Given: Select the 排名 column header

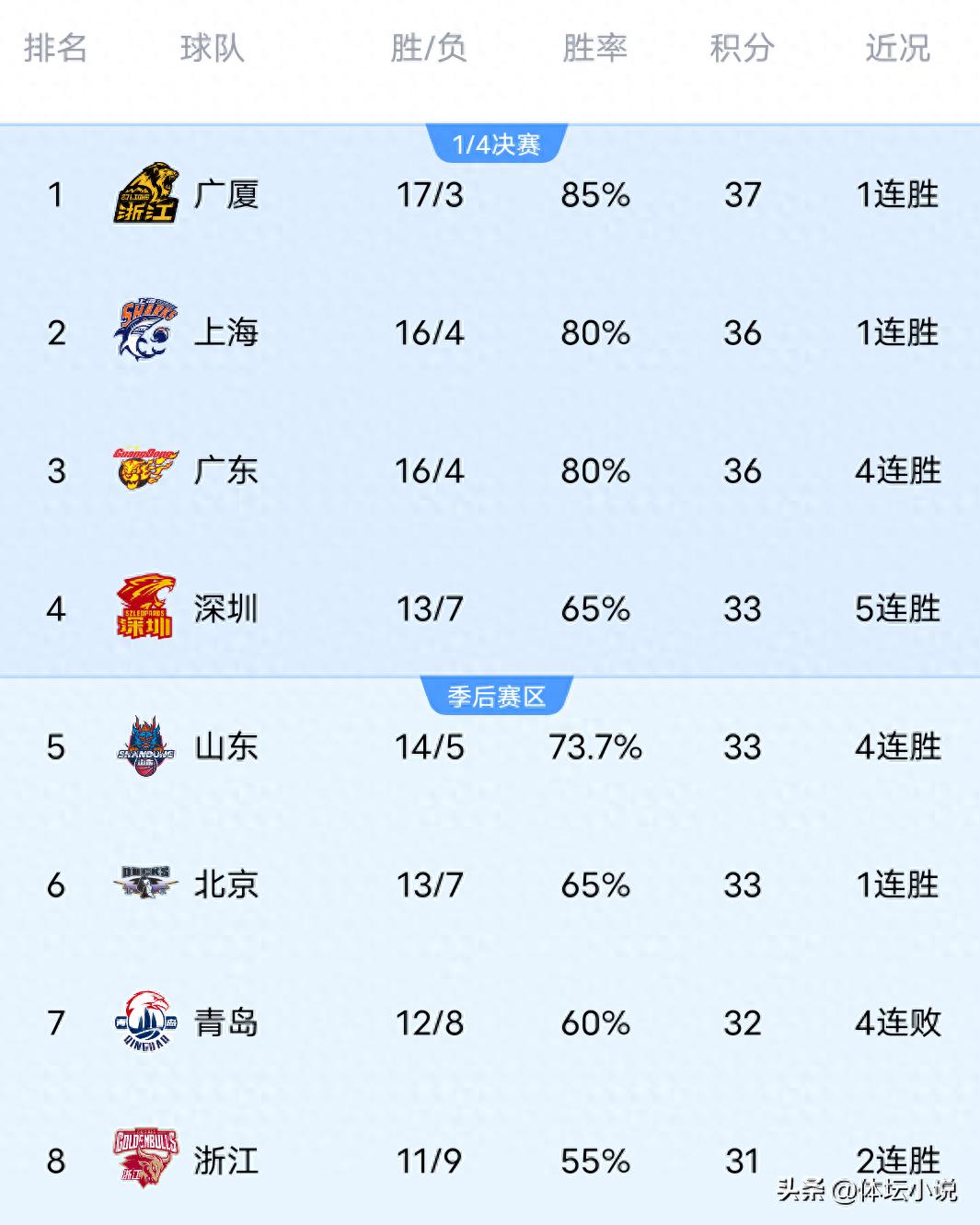Looking at the screenshot, I should 57,50.
